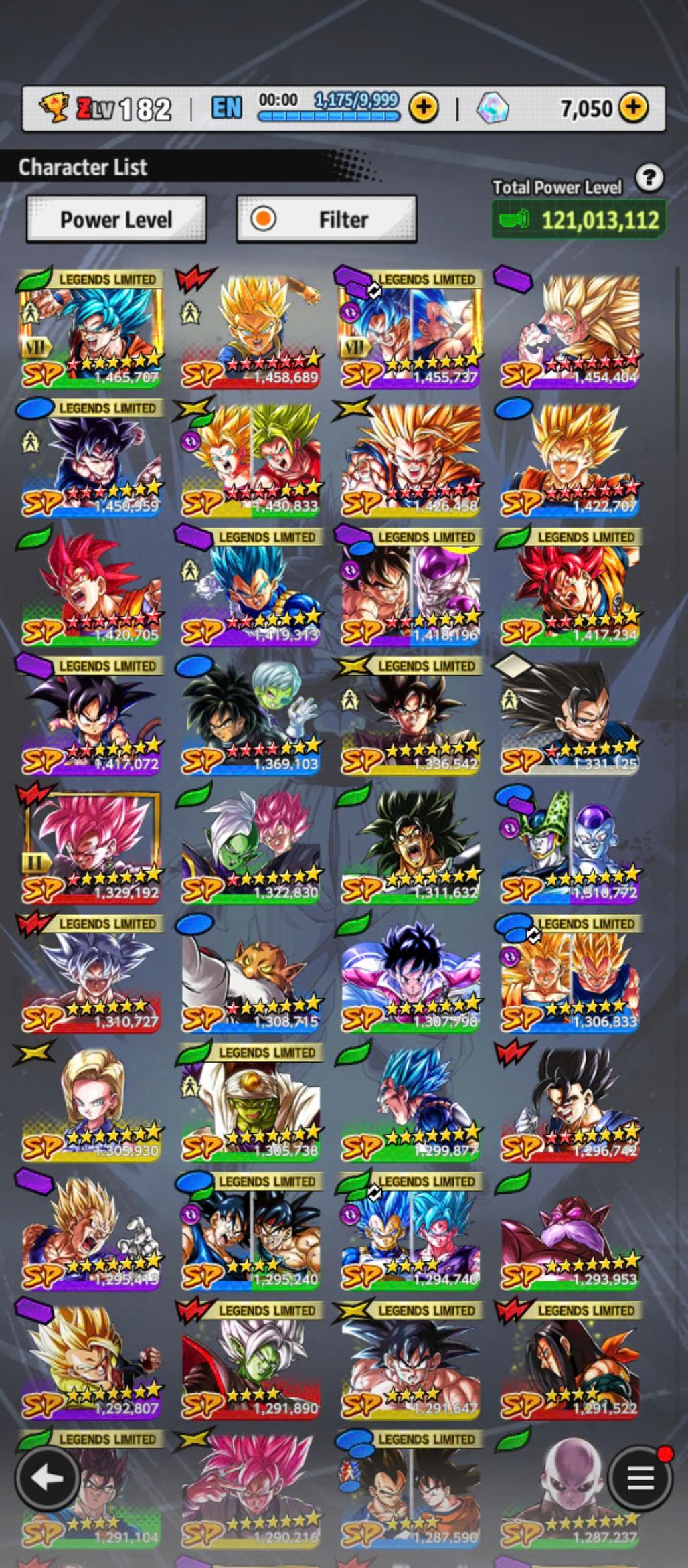This screenshot has width=688, height=1568.
Task: Open character with power 1,293,953
Action: point(569,1231)
